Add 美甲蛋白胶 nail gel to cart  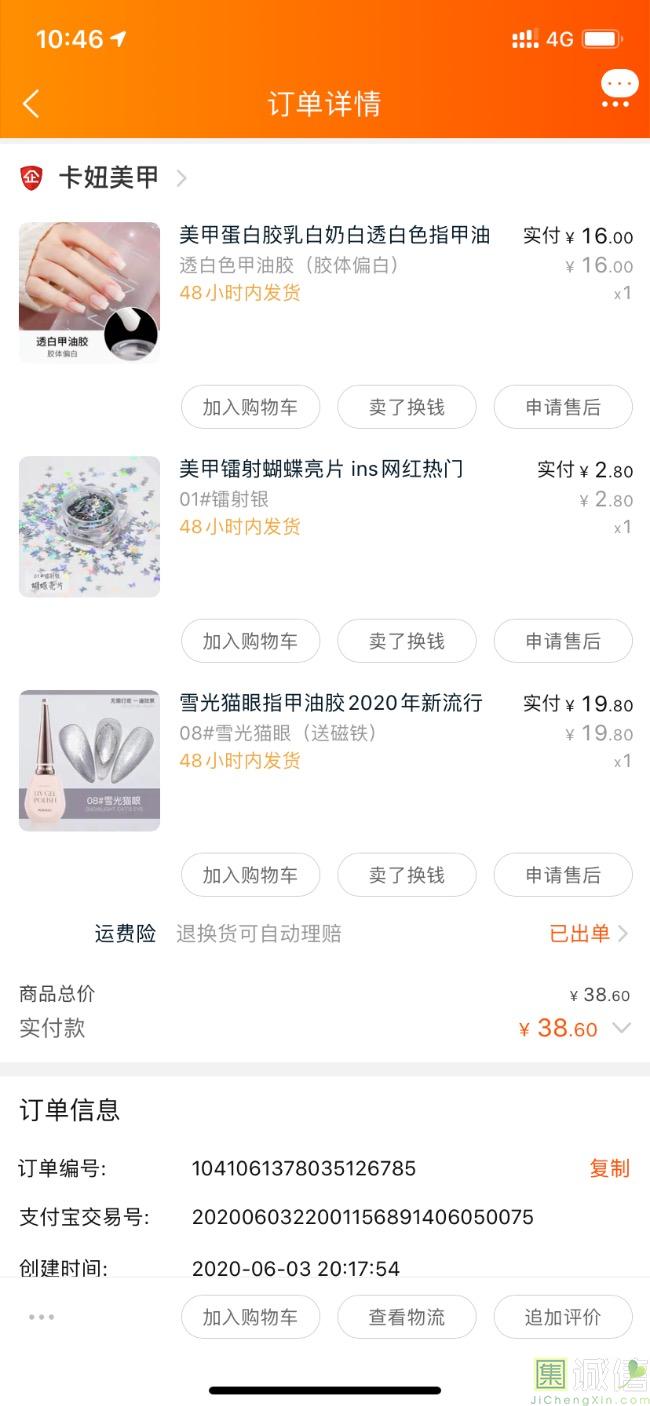250,407
